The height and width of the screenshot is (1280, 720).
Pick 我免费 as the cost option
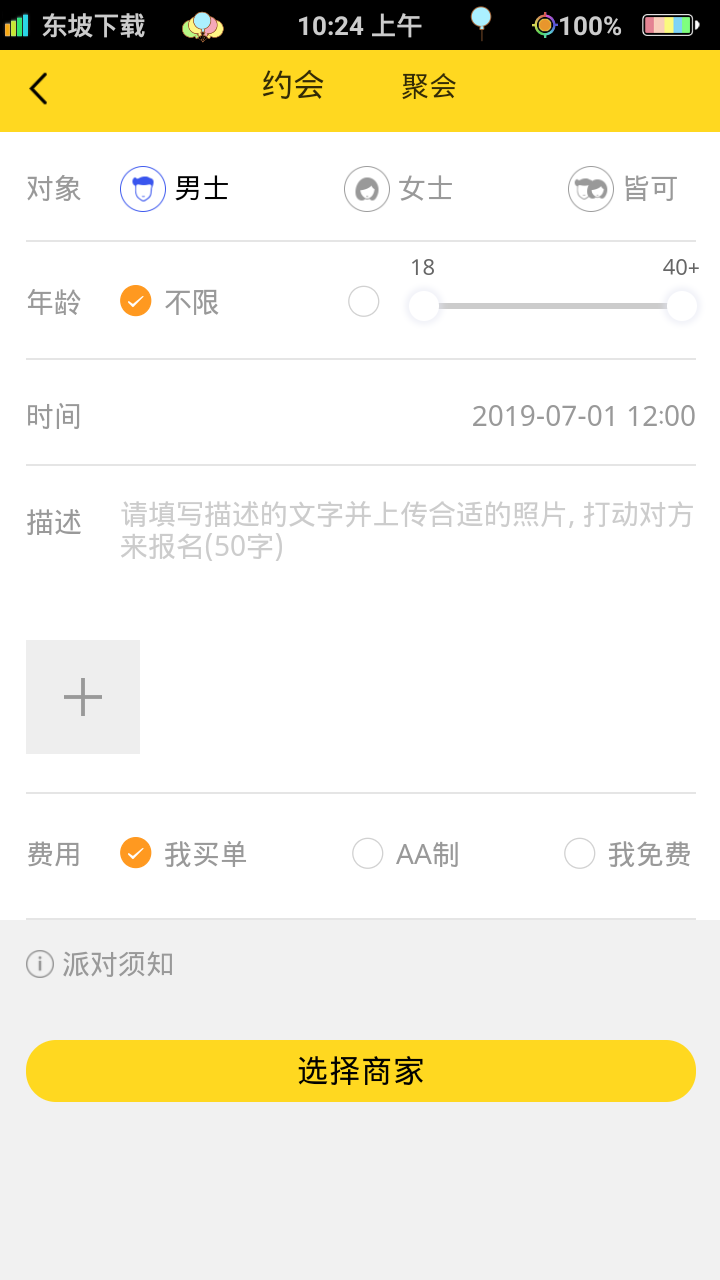click(x=580, y=854)
